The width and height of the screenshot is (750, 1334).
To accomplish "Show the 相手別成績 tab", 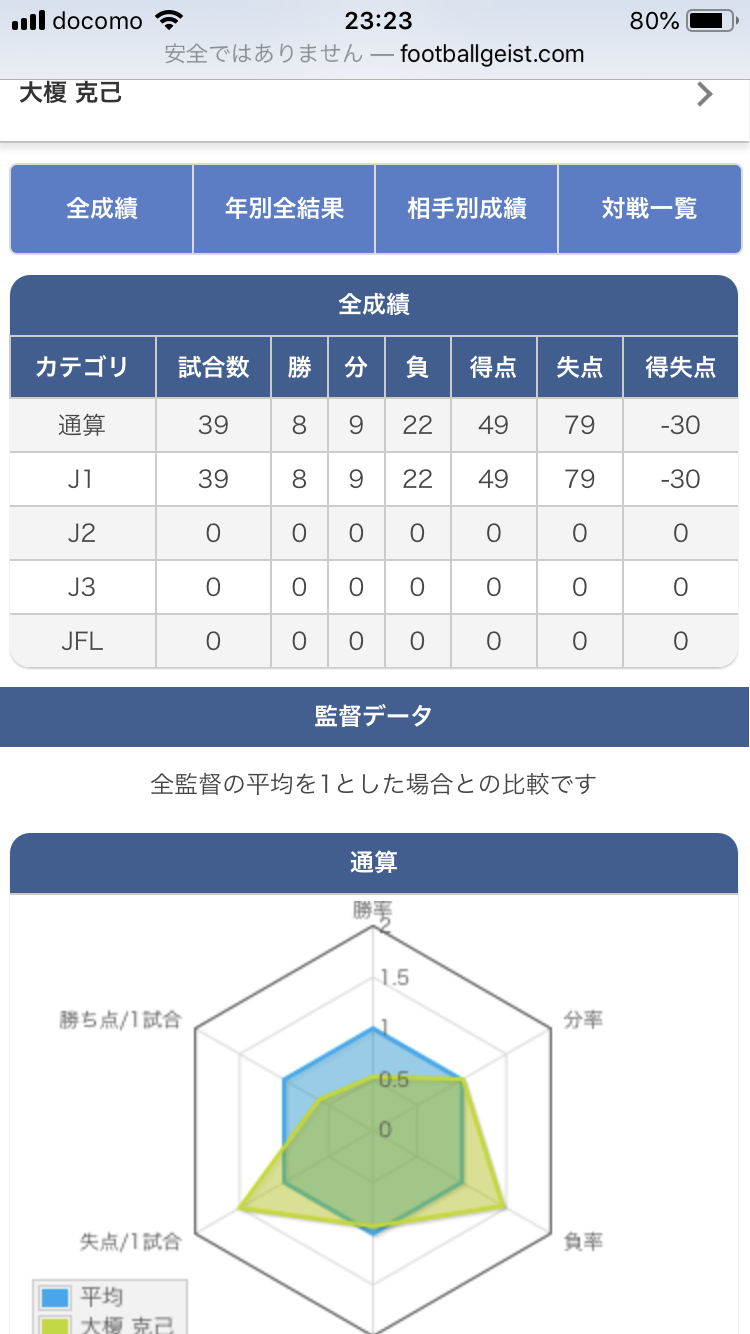I will 466,209.
